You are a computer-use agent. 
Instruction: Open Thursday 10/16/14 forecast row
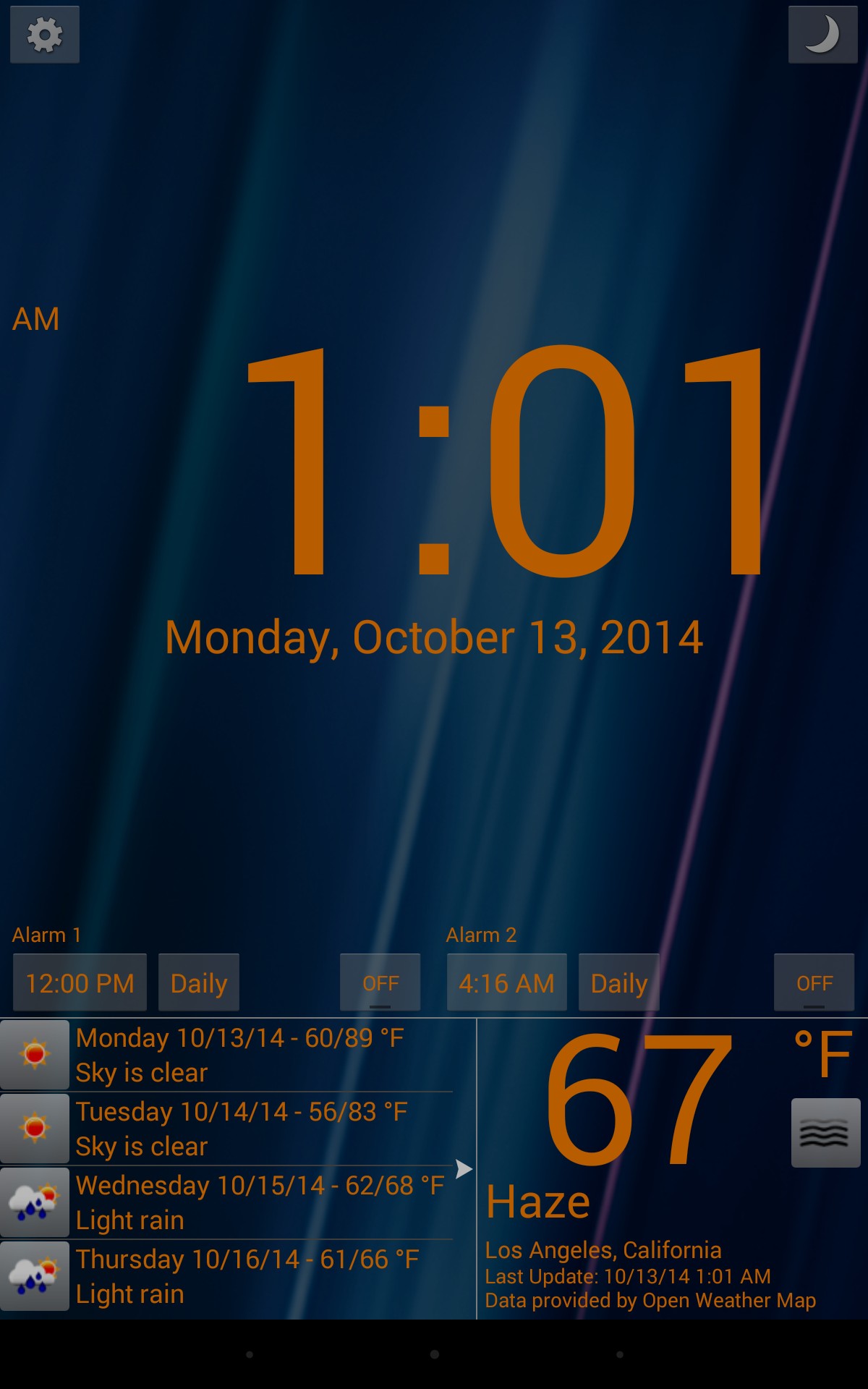point(227,1277)
